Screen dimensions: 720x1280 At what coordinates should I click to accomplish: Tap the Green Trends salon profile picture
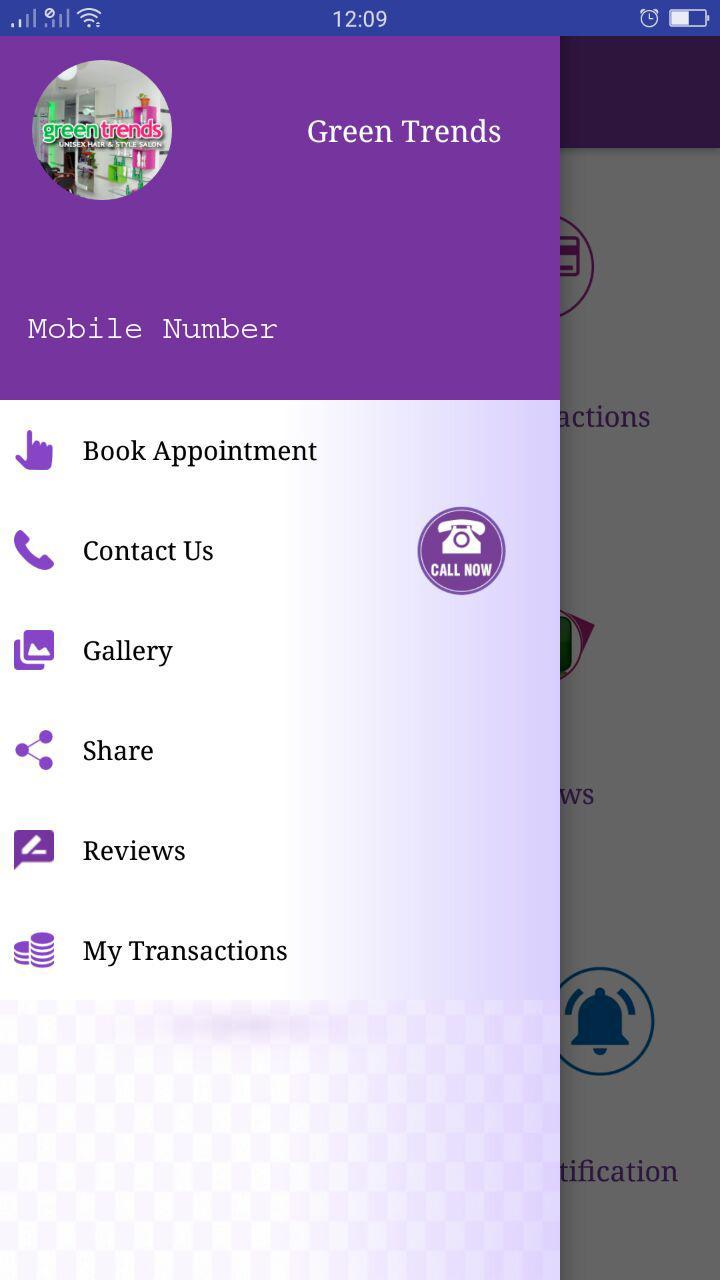tap(102, 130)
